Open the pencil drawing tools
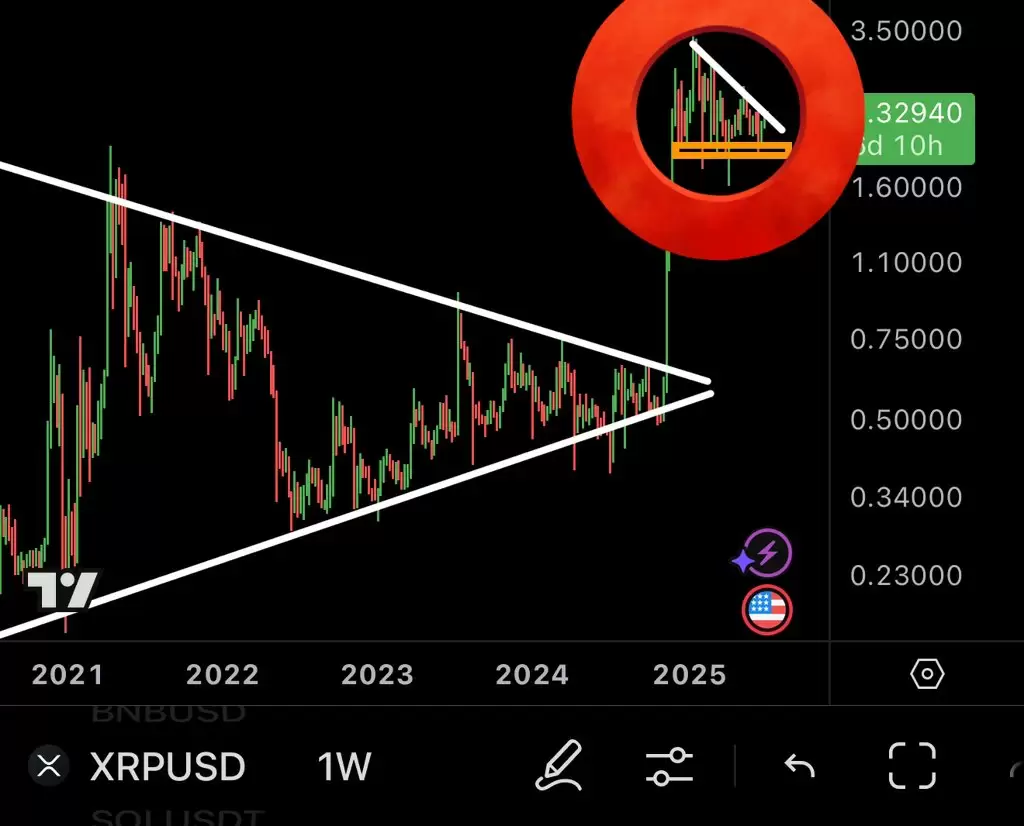1024x826 pixels. (x=558, y=766)
